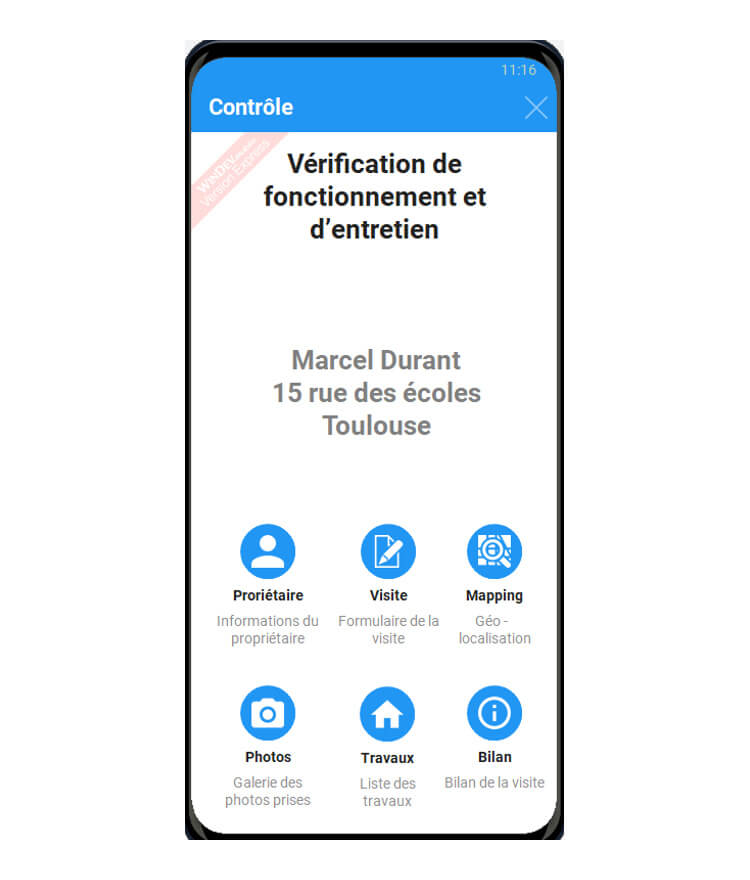Image resolution: width=750 pixels, height=880 pixels.
Task: Open the Travaux list
Action: click(387, 714)
